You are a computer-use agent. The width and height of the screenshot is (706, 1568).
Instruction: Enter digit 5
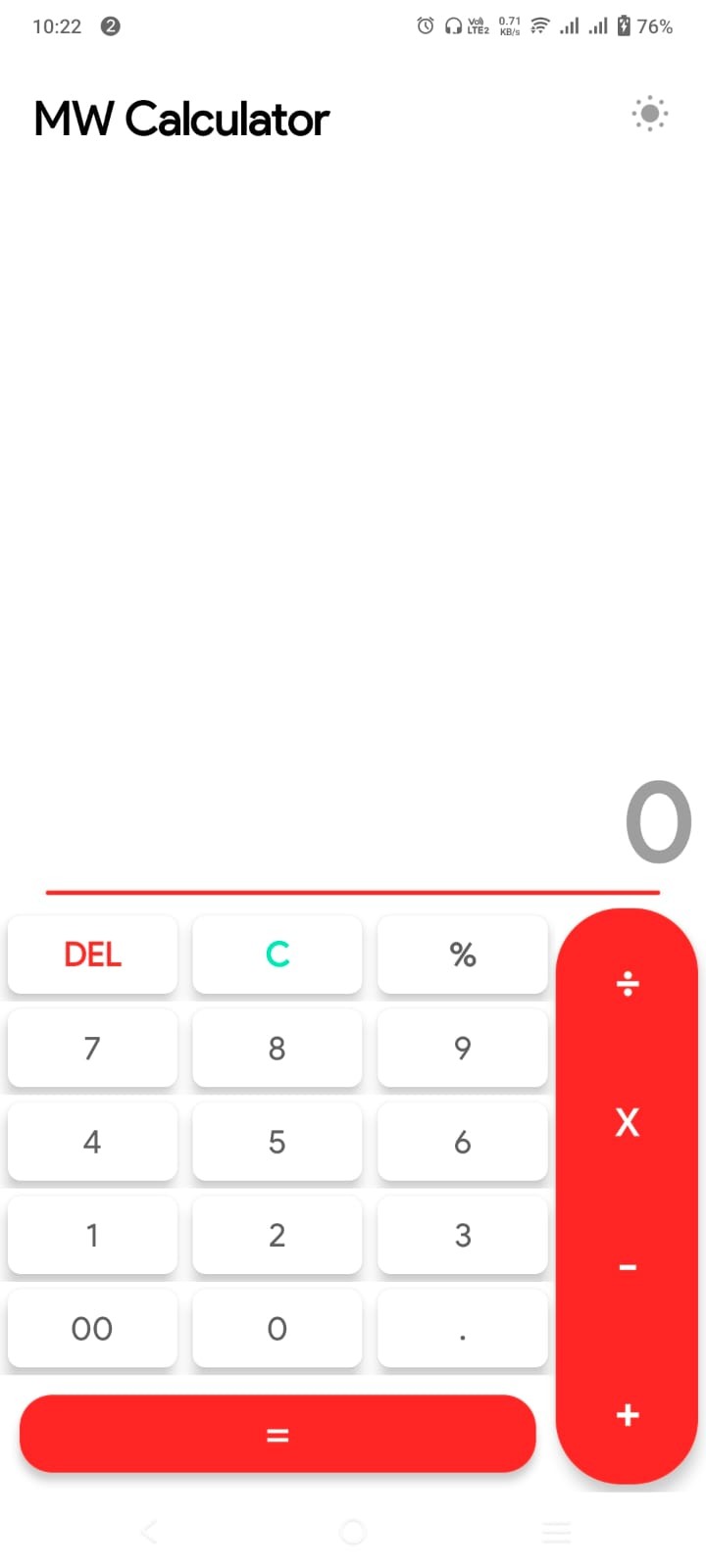[277, 1142]
